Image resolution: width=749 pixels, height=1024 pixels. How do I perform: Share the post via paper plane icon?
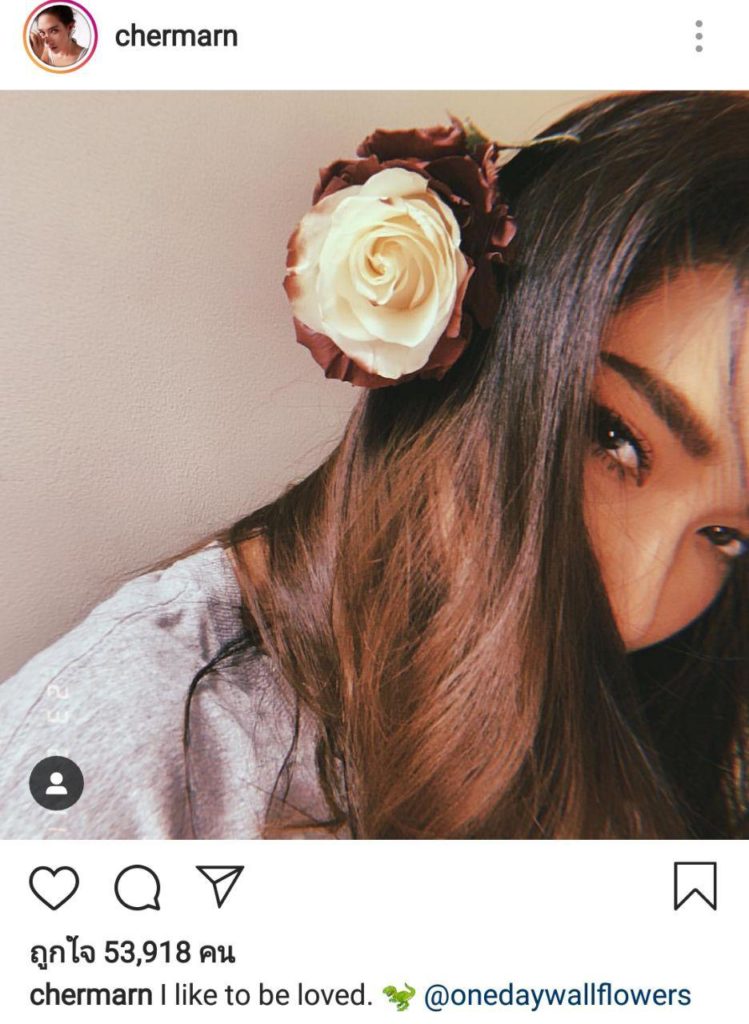(x=220, y=886)
